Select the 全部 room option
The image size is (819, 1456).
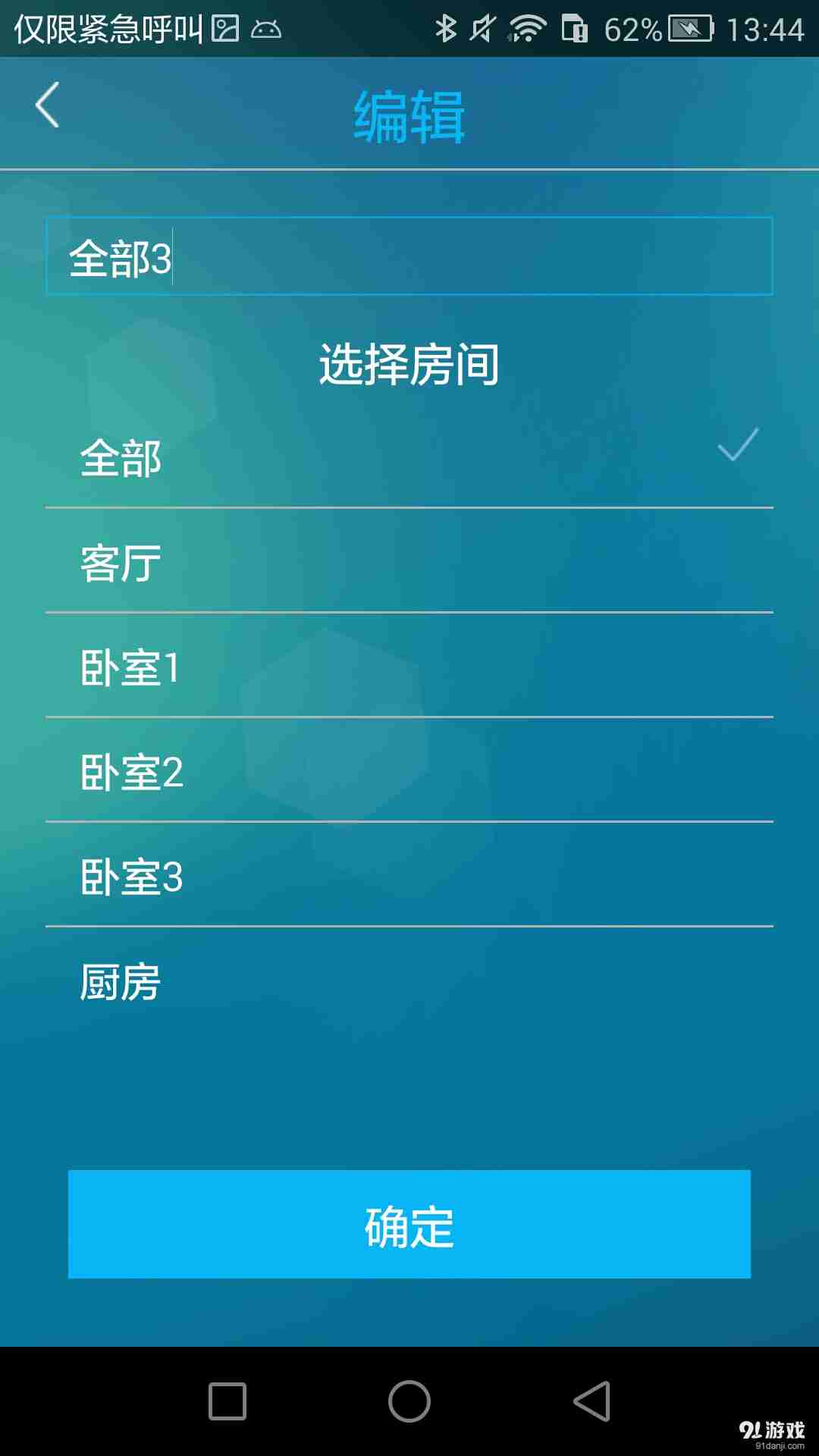(x=409, y=457)
